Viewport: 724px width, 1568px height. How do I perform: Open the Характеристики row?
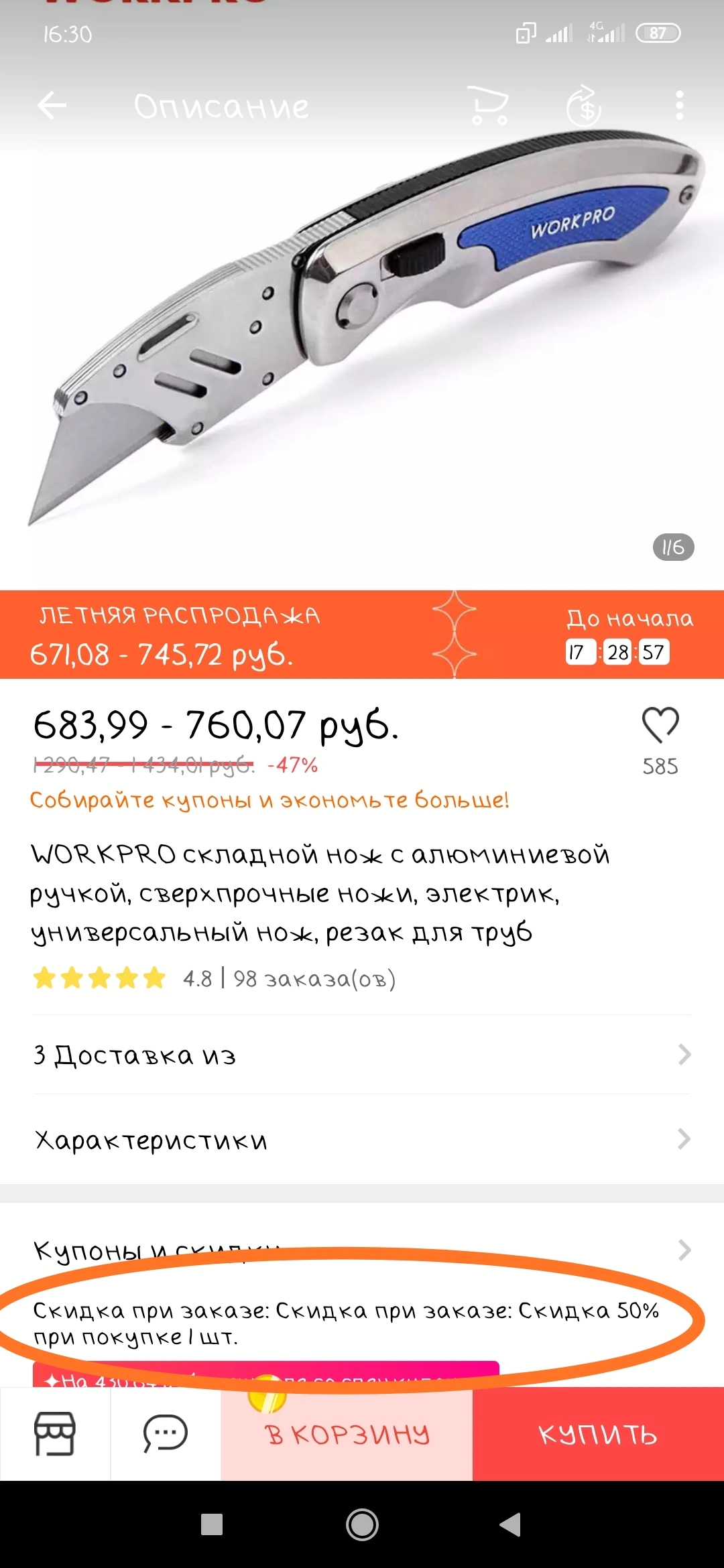point(362,1139)
